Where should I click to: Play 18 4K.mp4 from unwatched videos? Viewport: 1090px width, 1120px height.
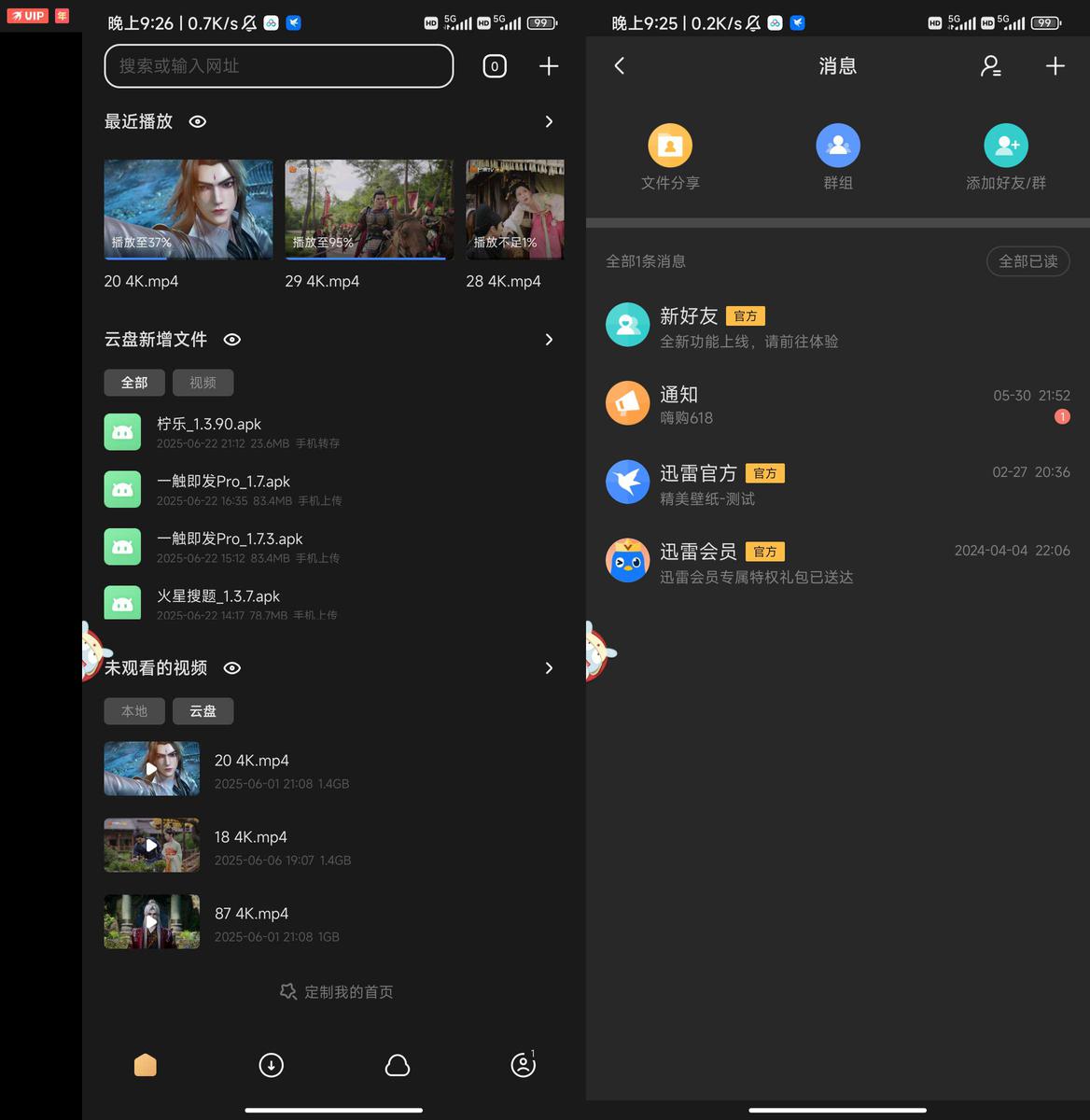(x=152, y=846)
